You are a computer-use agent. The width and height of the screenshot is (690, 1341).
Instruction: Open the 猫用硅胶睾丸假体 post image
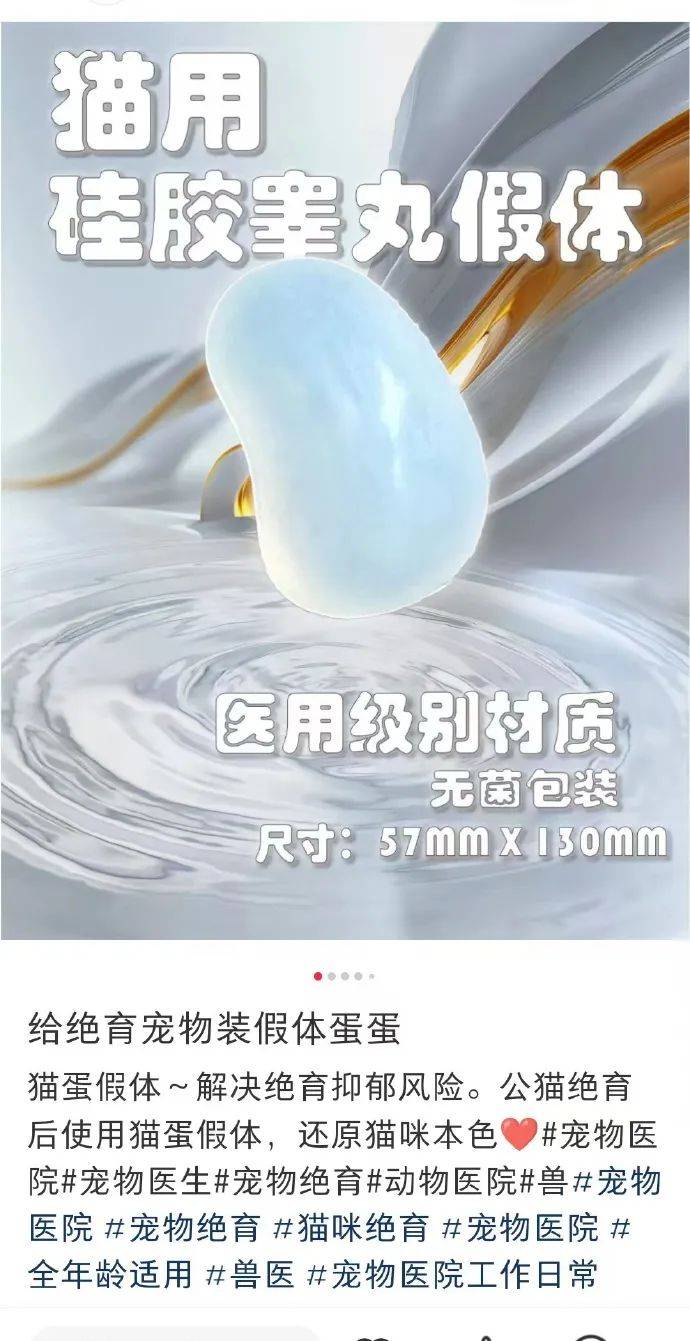[345, 480]
